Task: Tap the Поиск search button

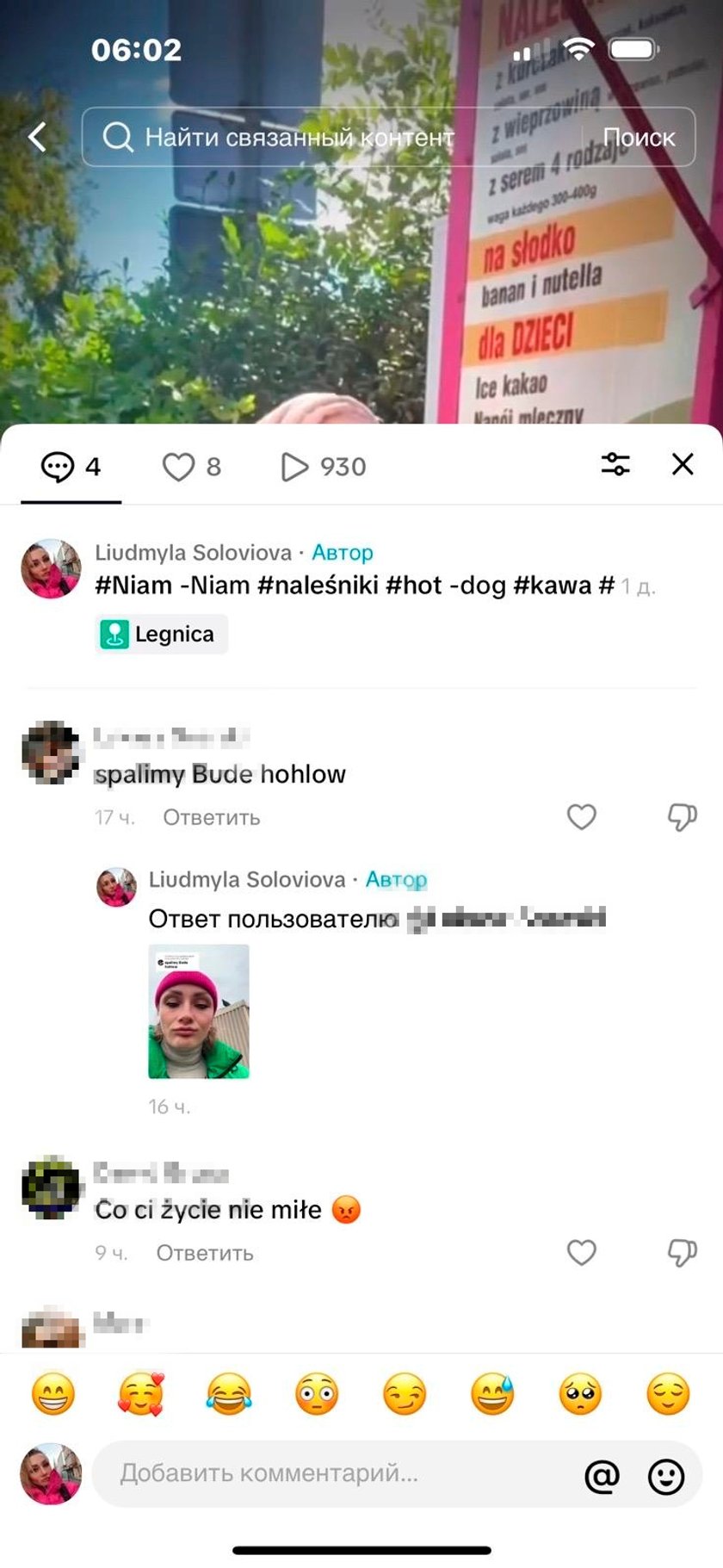Action: tap(639, 137)
